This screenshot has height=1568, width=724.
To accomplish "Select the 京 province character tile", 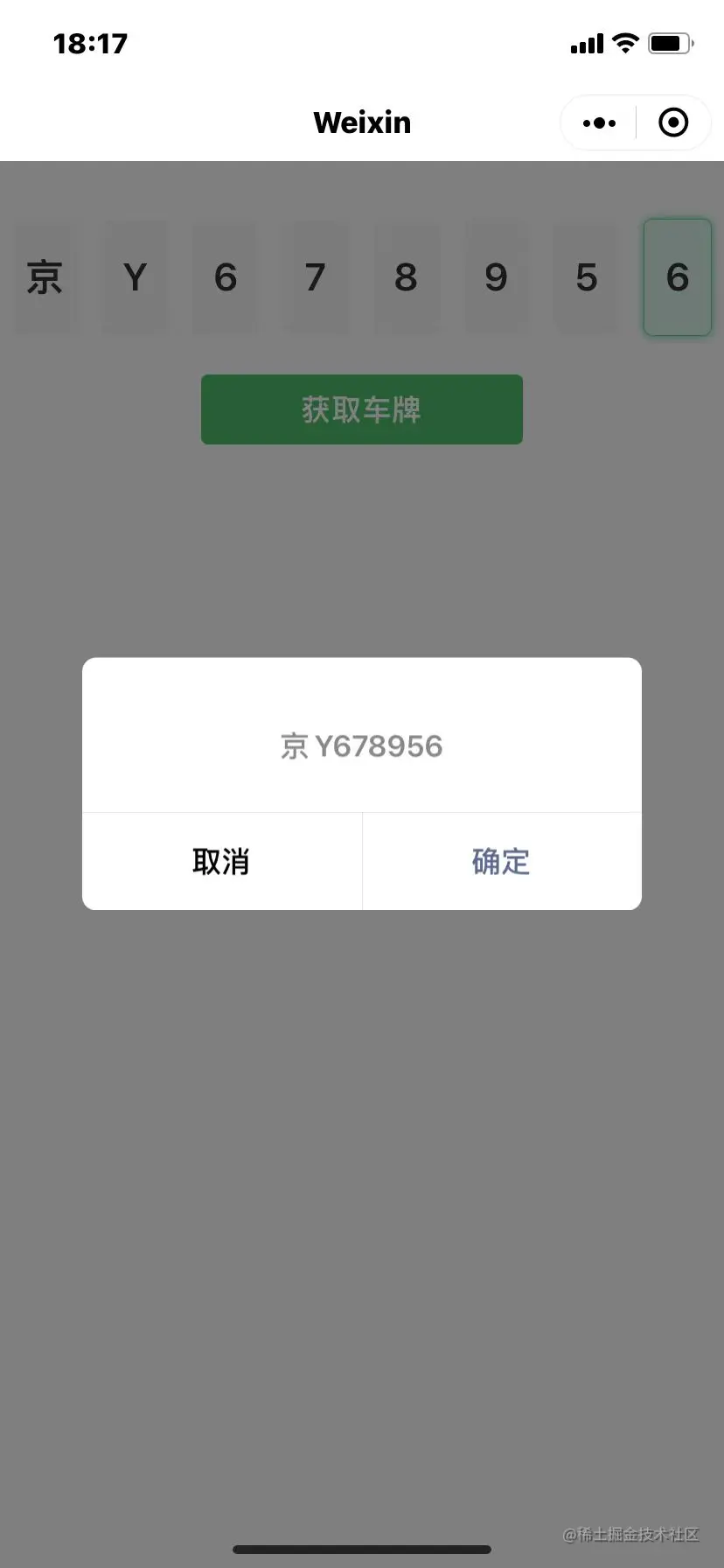I will (45, 277).
